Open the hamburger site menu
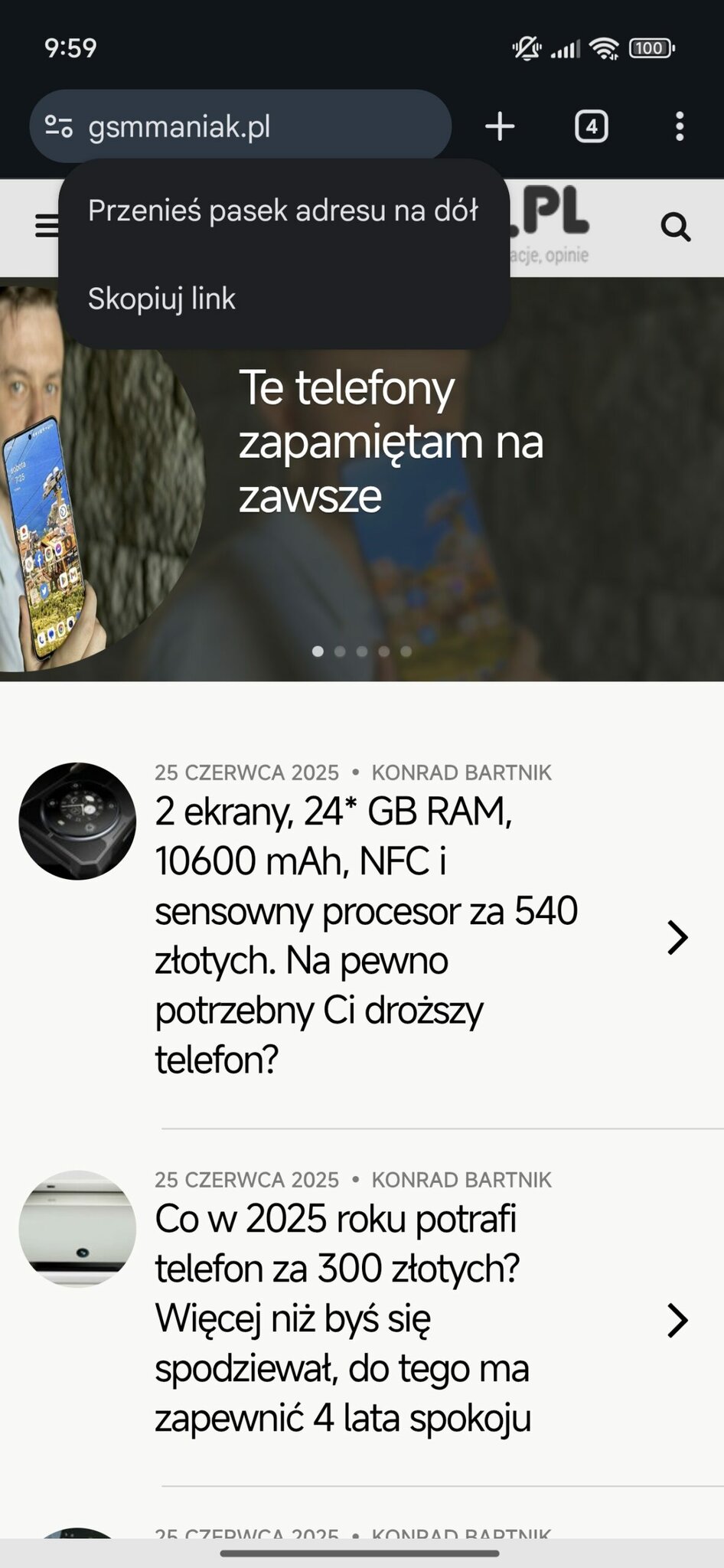 [x=46, y=227]
